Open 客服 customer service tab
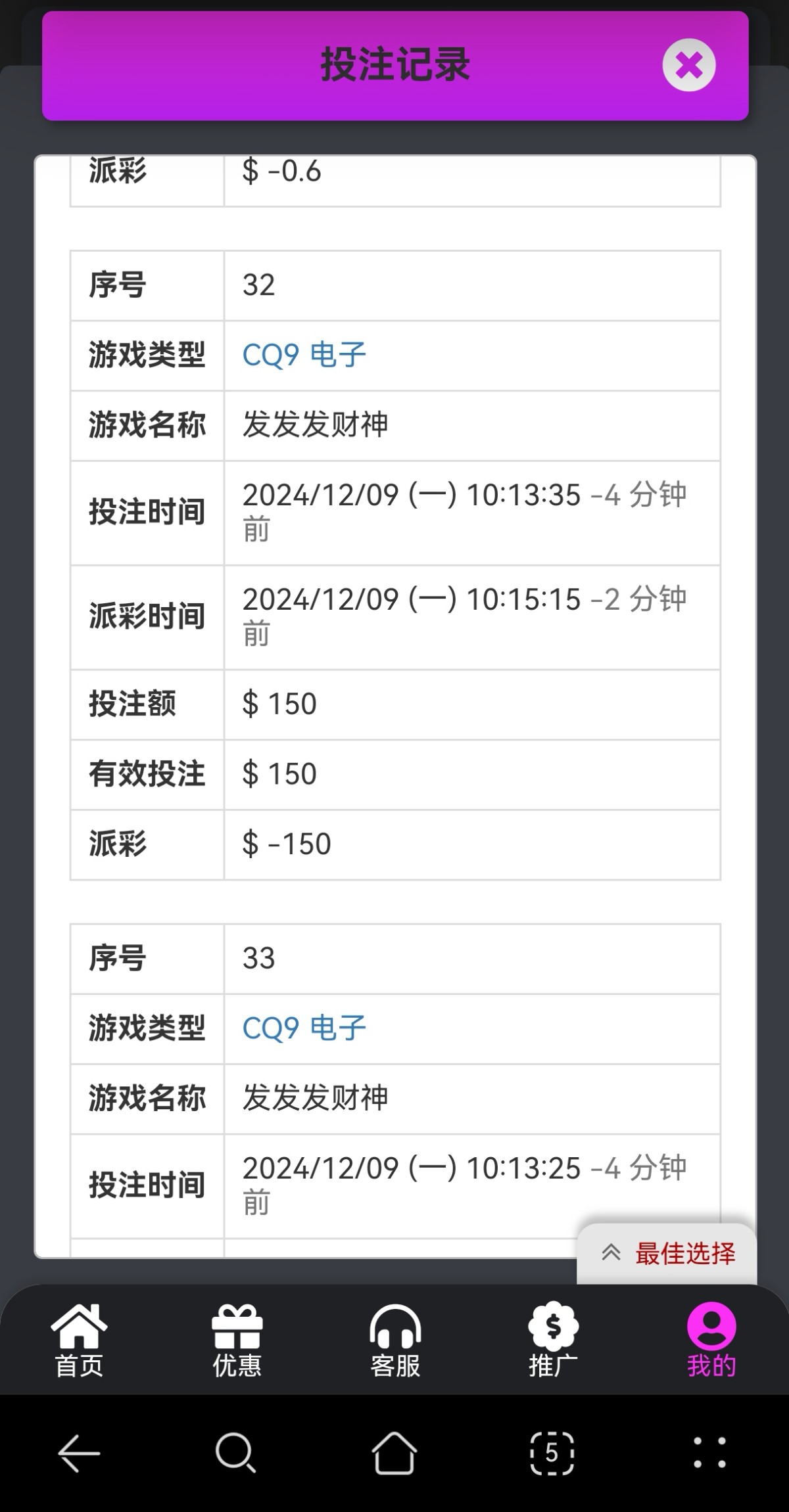789x1512 pixels. click(x=395, y=1340)
